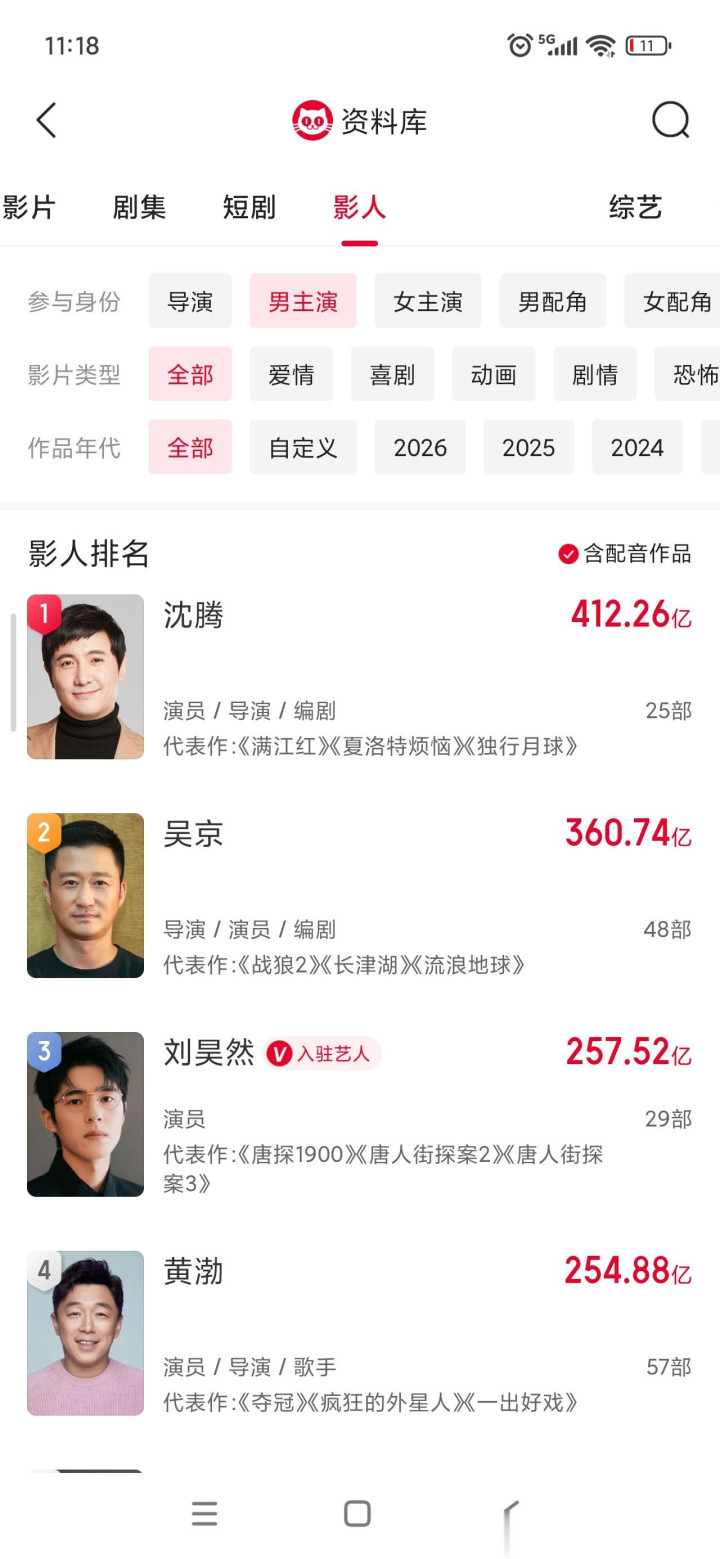
Task: Select the 喜剧 film type chip
Action: [392, 375]
